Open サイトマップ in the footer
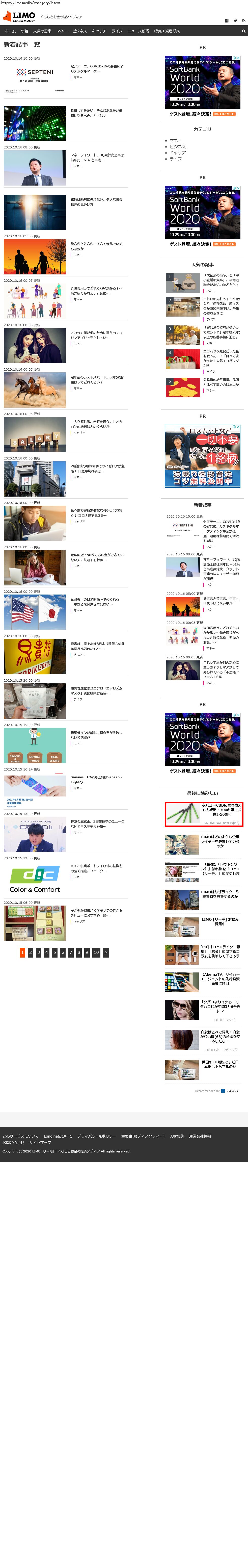This screenshot has width=248, height=1568. click(40, 1143)
